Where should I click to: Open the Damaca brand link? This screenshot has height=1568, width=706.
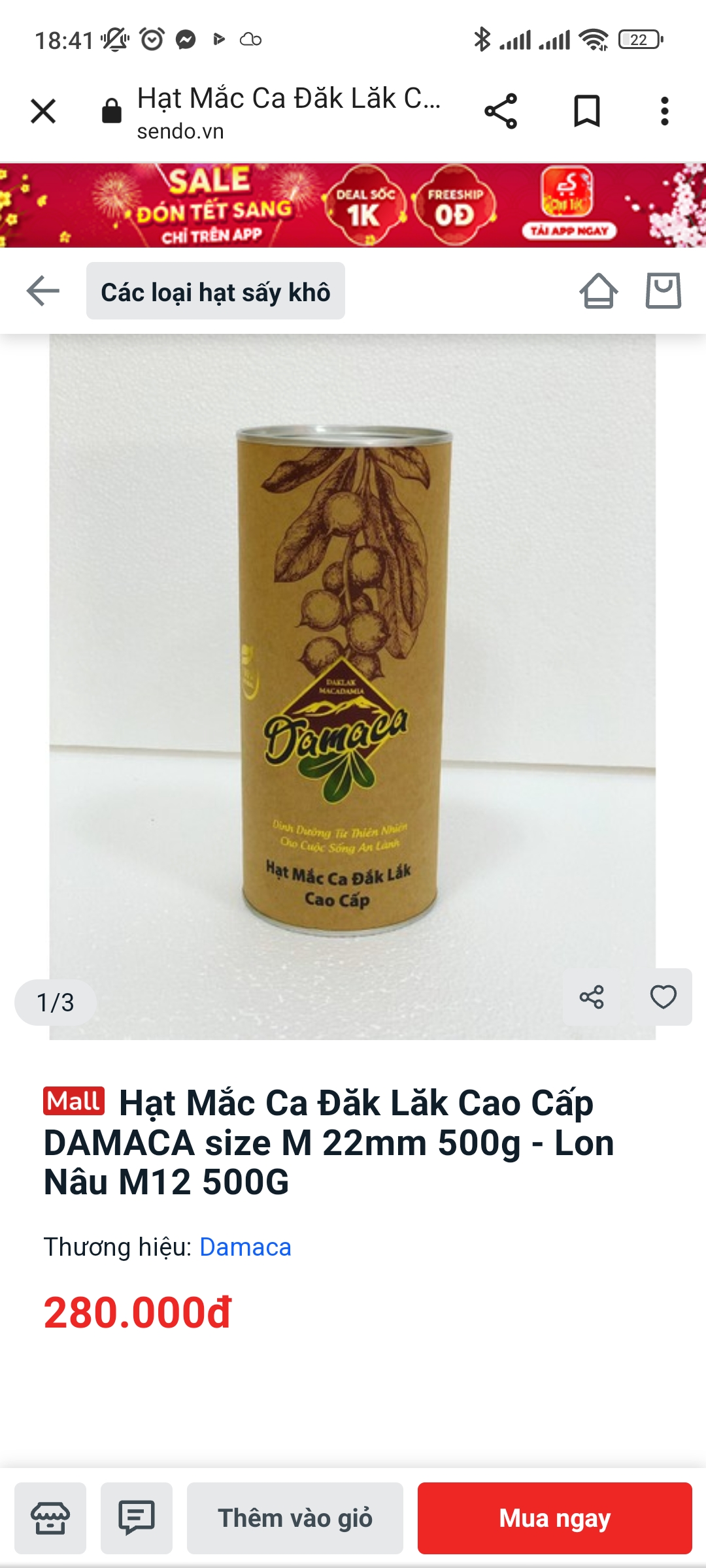pos(245,1247)
